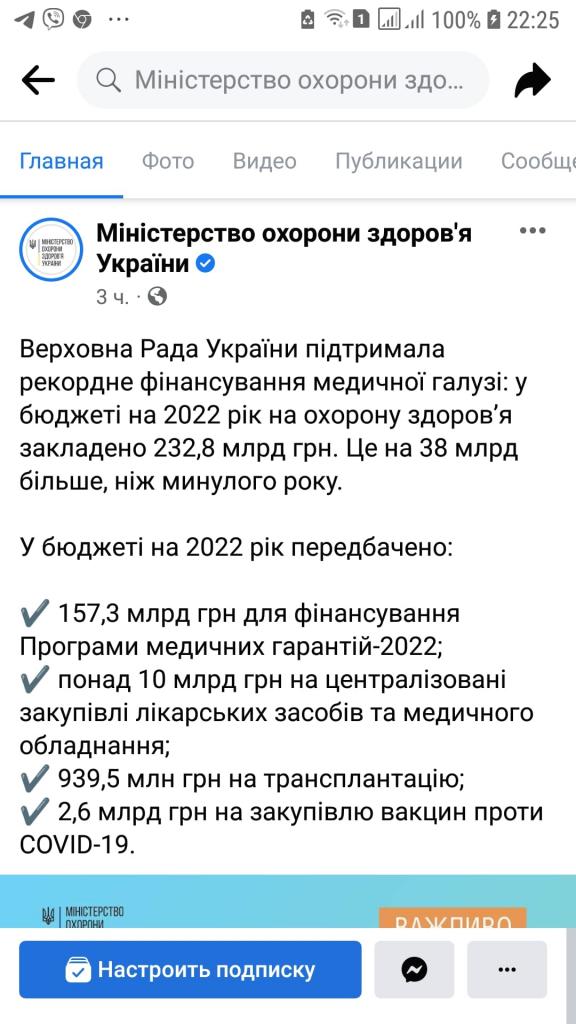Open the post's three-dot options menu
Viewport: 576px width, 1024px height.
[x=532, y=231]
